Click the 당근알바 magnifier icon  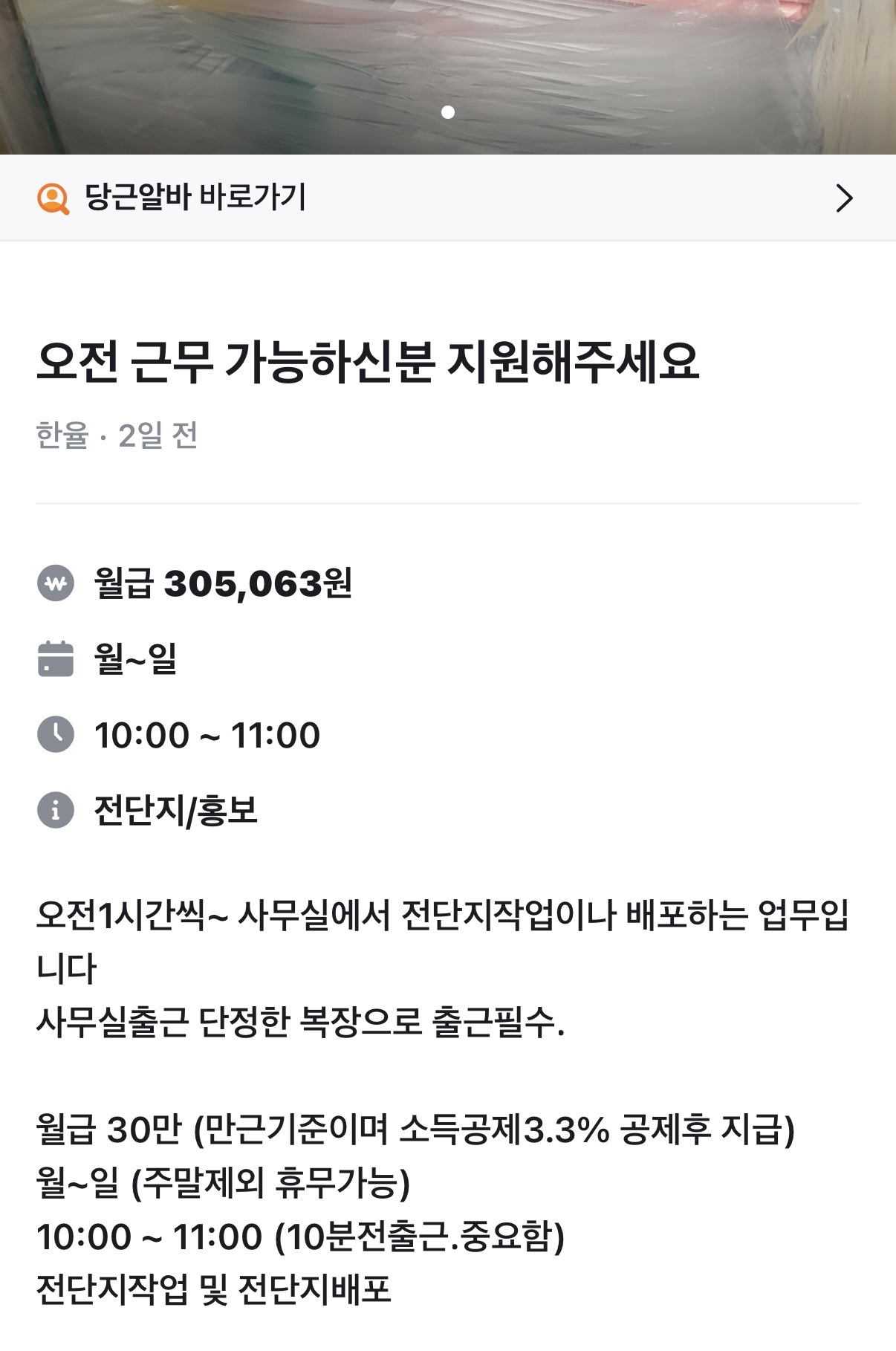click(x=52, y=198)
